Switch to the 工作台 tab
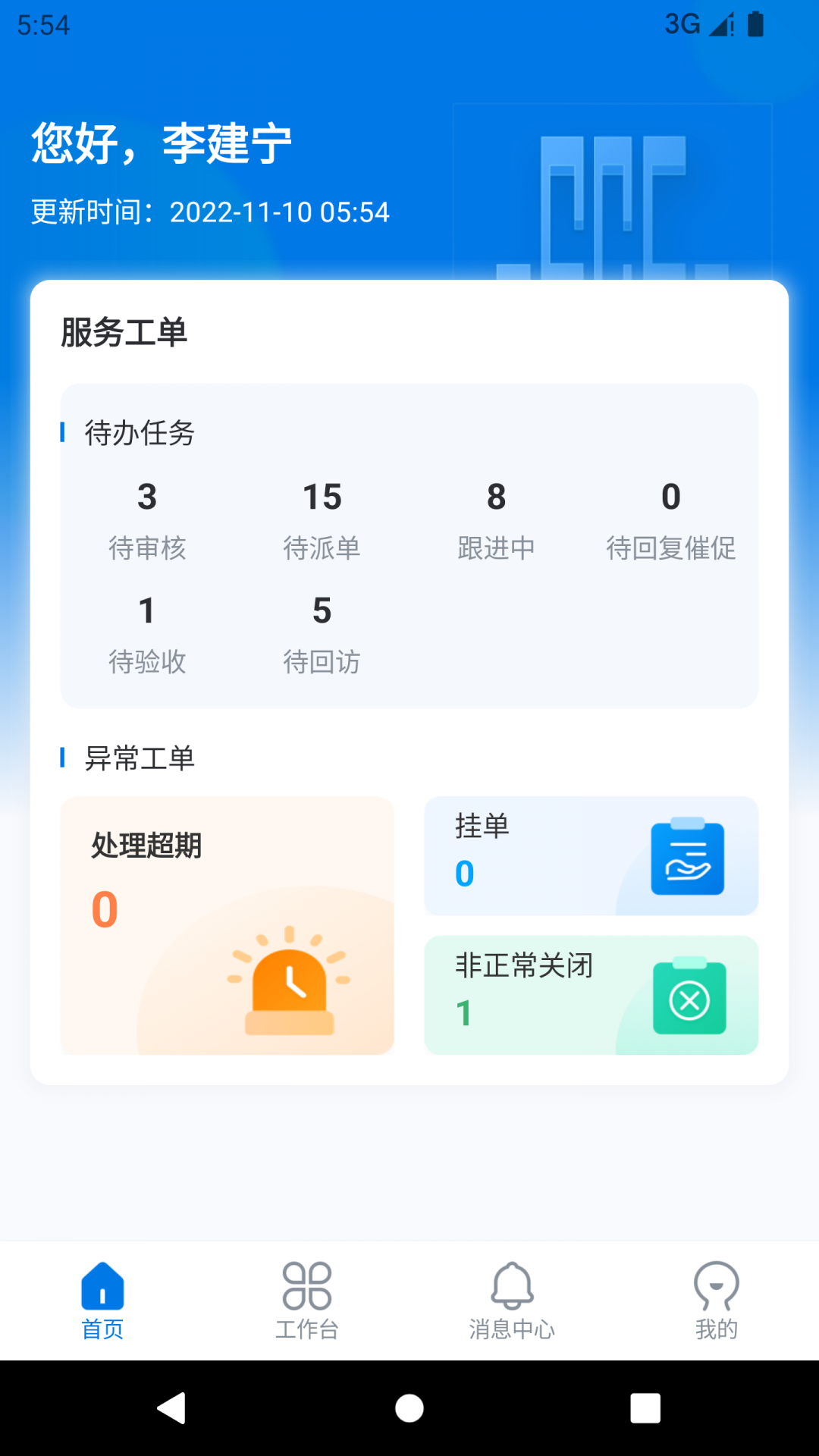 click(307, 1300)
